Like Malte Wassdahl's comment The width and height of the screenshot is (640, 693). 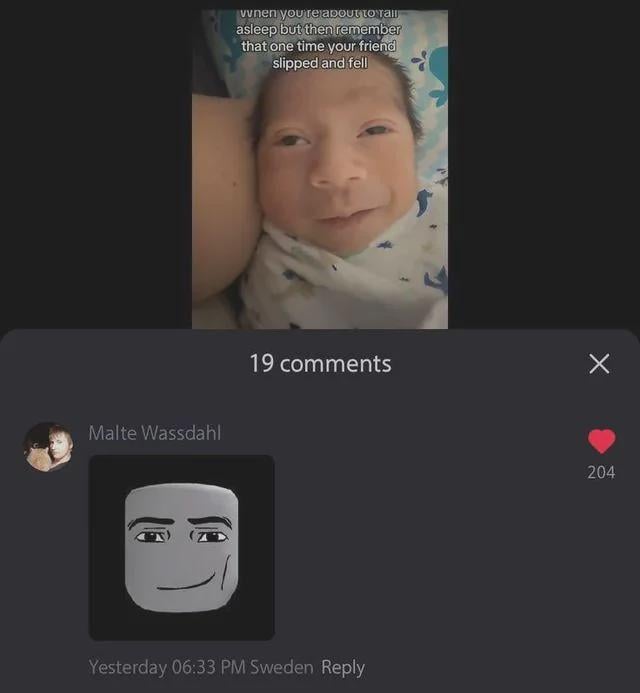[601, 441]
